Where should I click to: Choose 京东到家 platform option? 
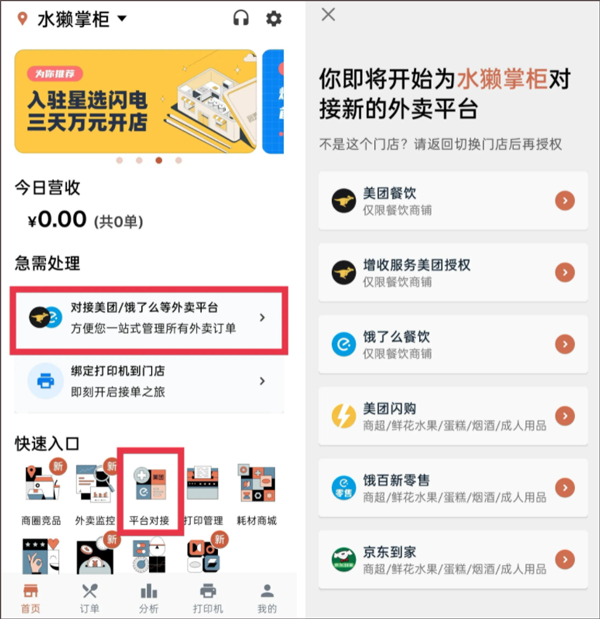click(x=453, y=560)
